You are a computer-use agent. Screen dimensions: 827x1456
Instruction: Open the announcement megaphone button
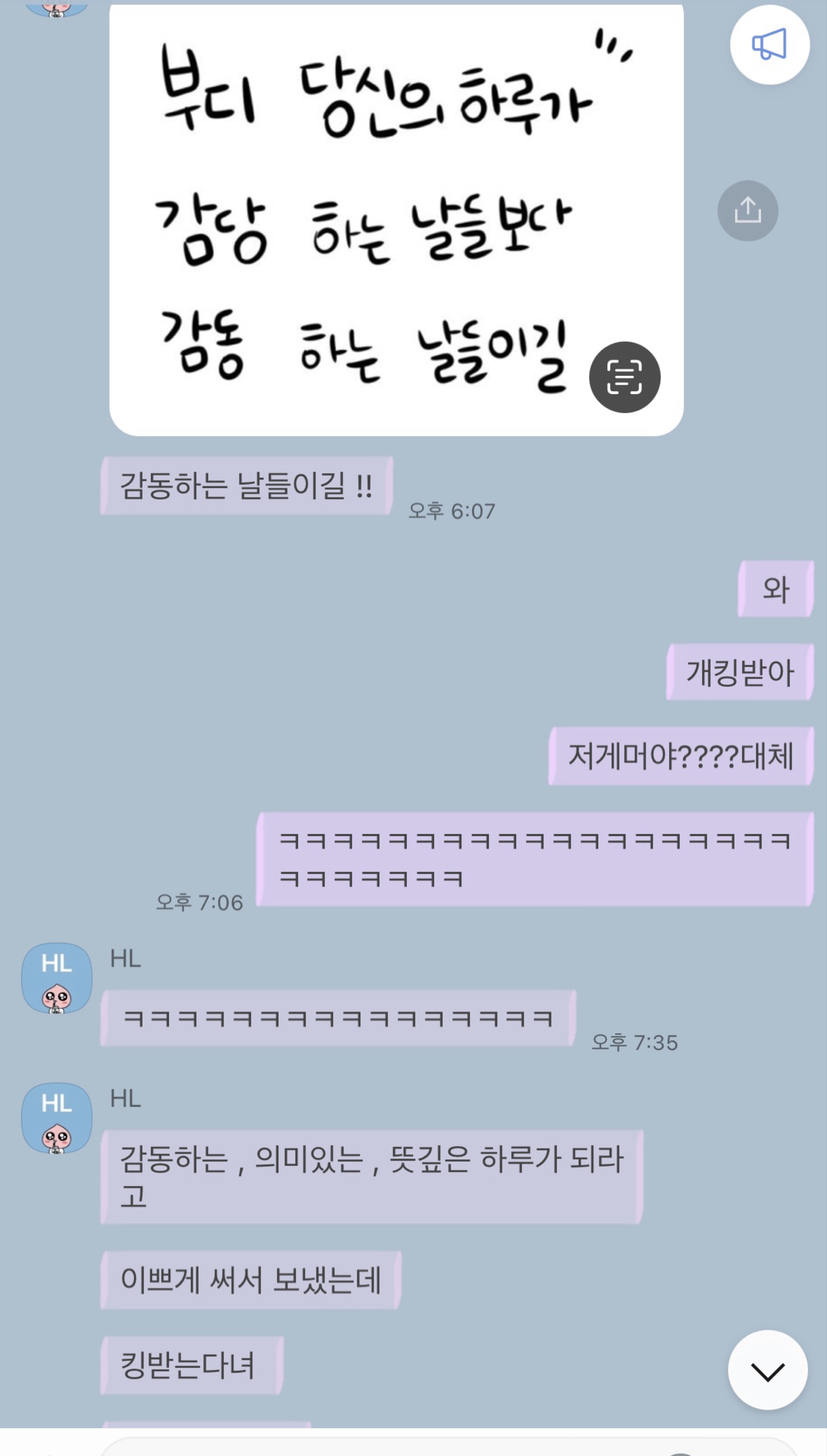coord(769,44)
